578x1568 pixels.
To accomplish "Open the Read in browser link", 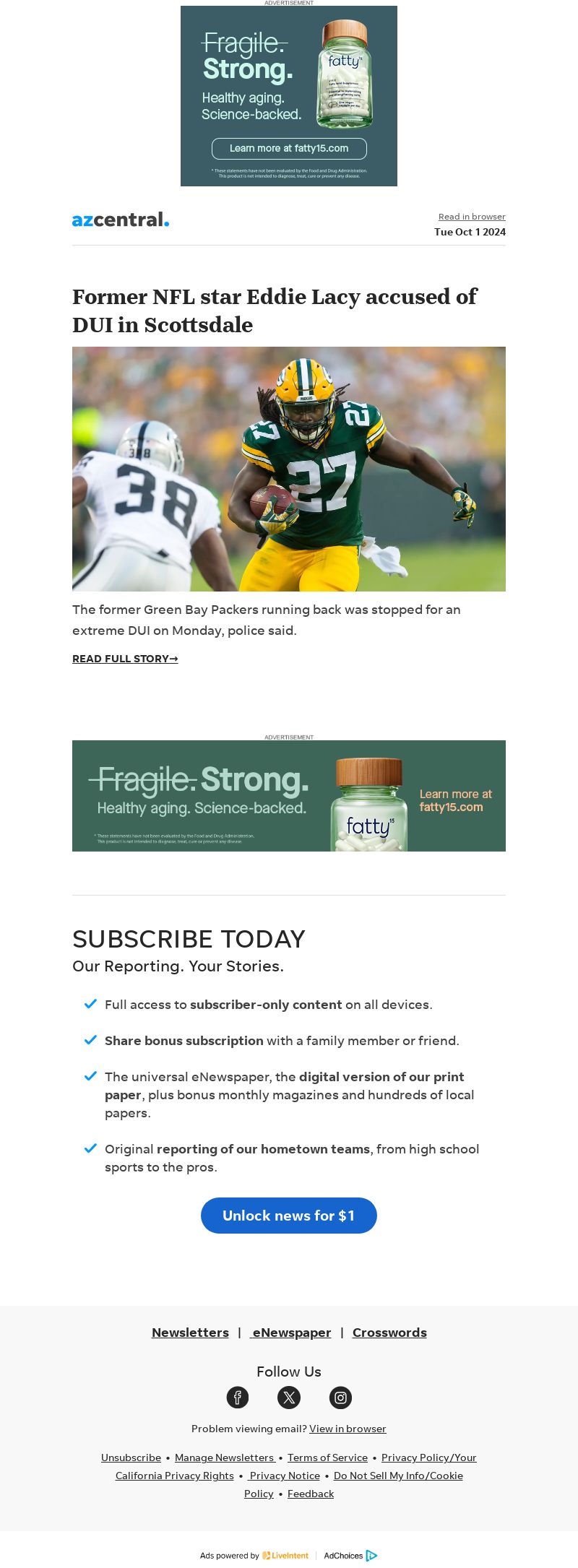I will [x=472, y=217].
